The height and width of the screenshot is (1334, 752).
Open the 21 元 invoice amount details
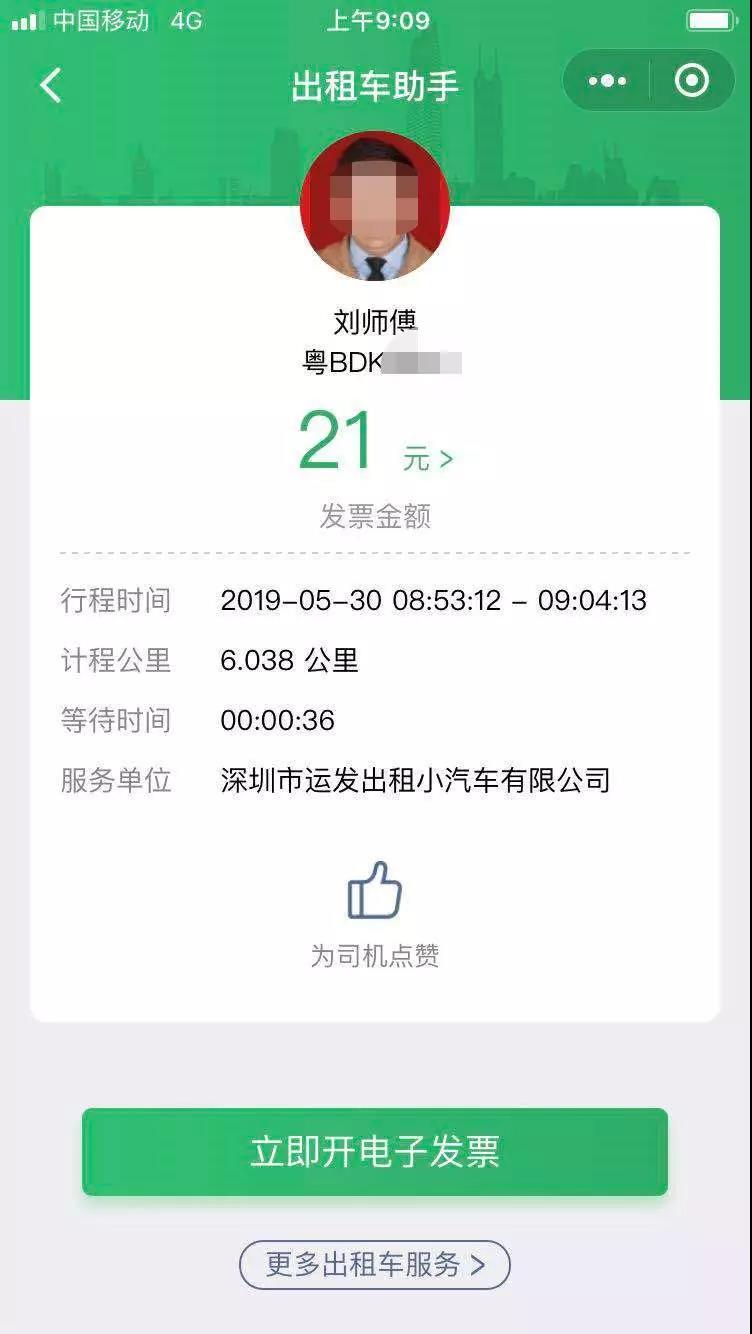point(376,444)
